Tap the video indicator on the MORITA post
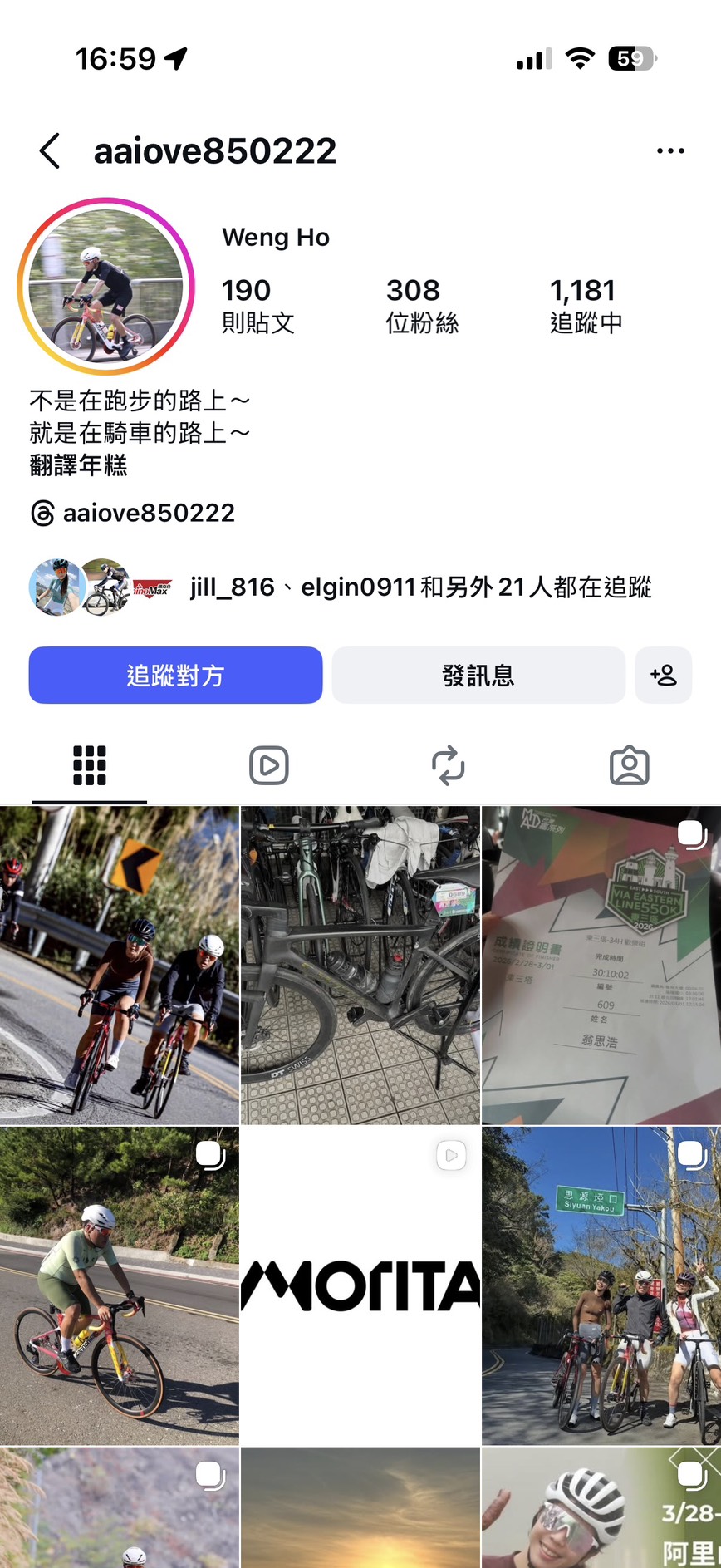The height and width of the screenshot is (1568, 721). pos(450,1156)
